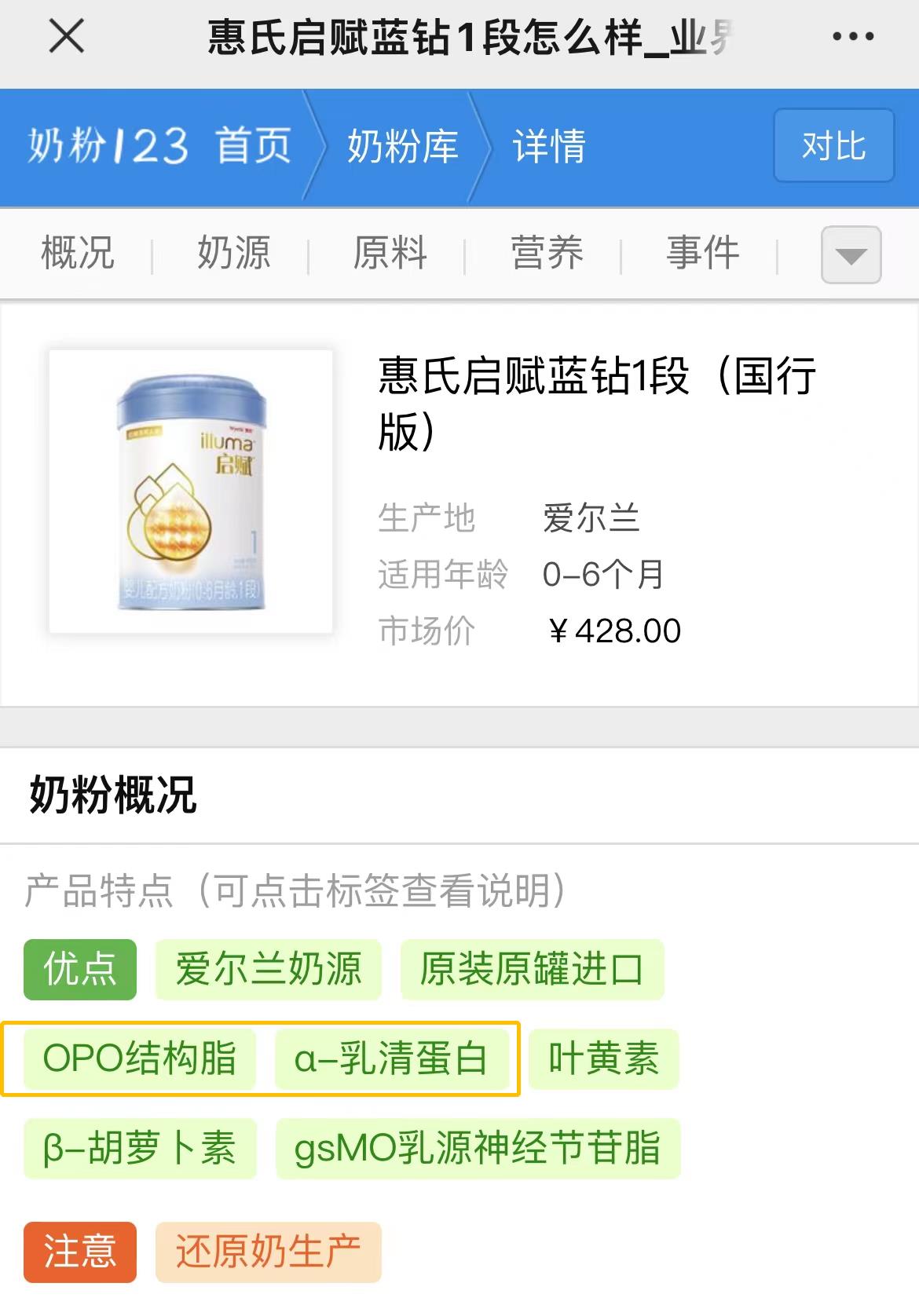The image size is (919, 1316).
Task: Open the α-乳清蛋白 tag
Action: 391,1058
